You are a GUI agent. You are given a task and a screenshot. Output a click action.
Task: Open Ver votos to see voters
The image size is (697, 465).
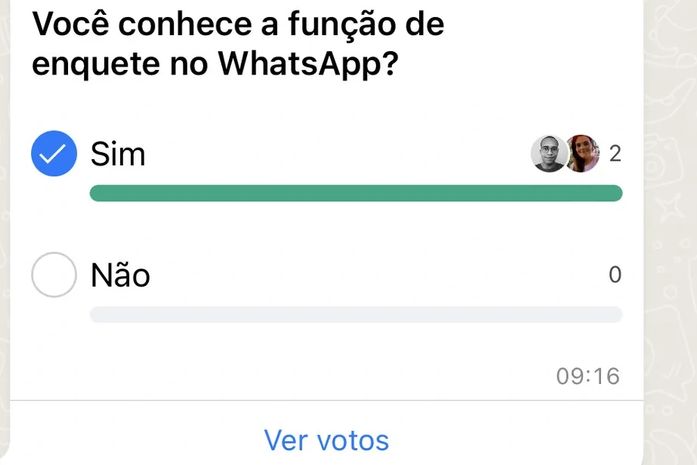(326, 439)
